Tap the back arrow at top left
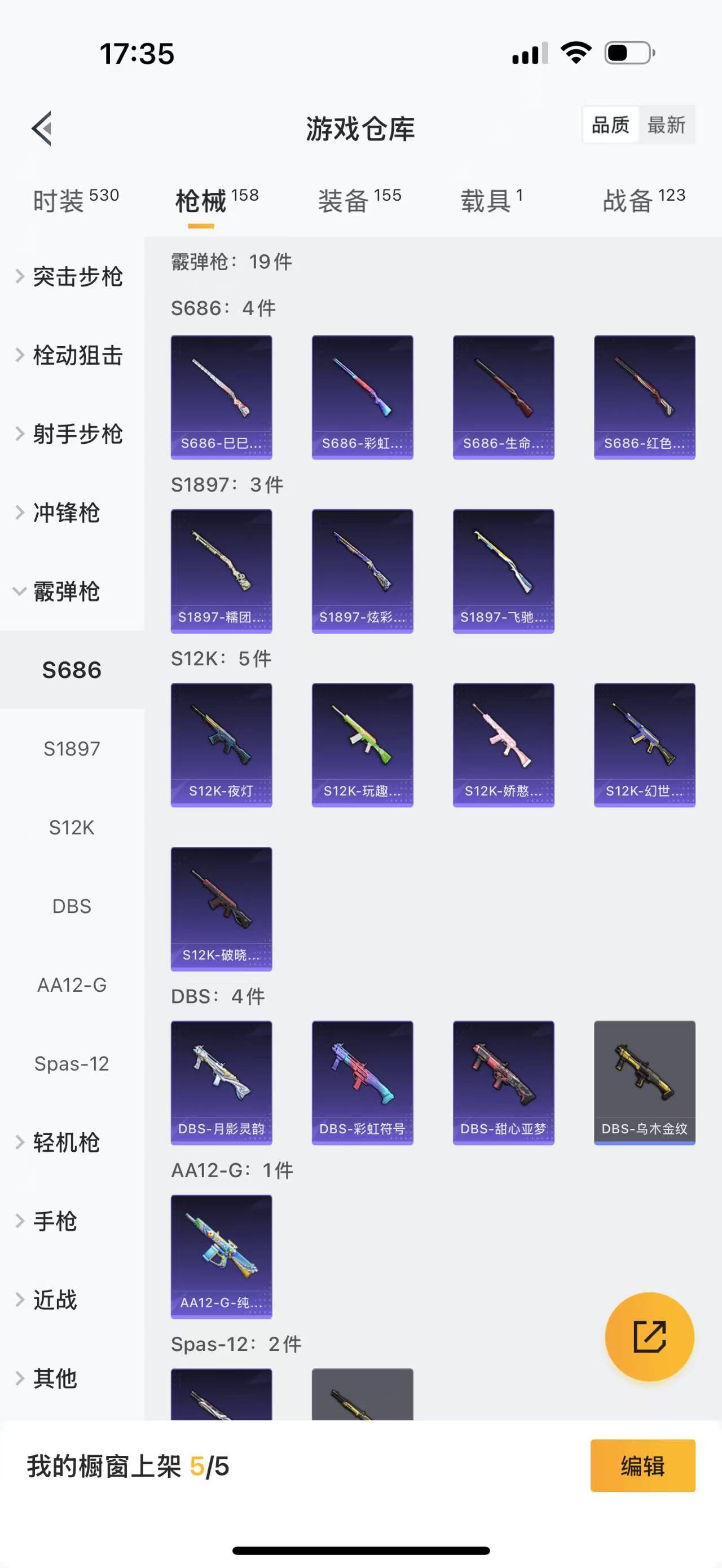This screenshot has height=1568, width=722. click(40, 128)
